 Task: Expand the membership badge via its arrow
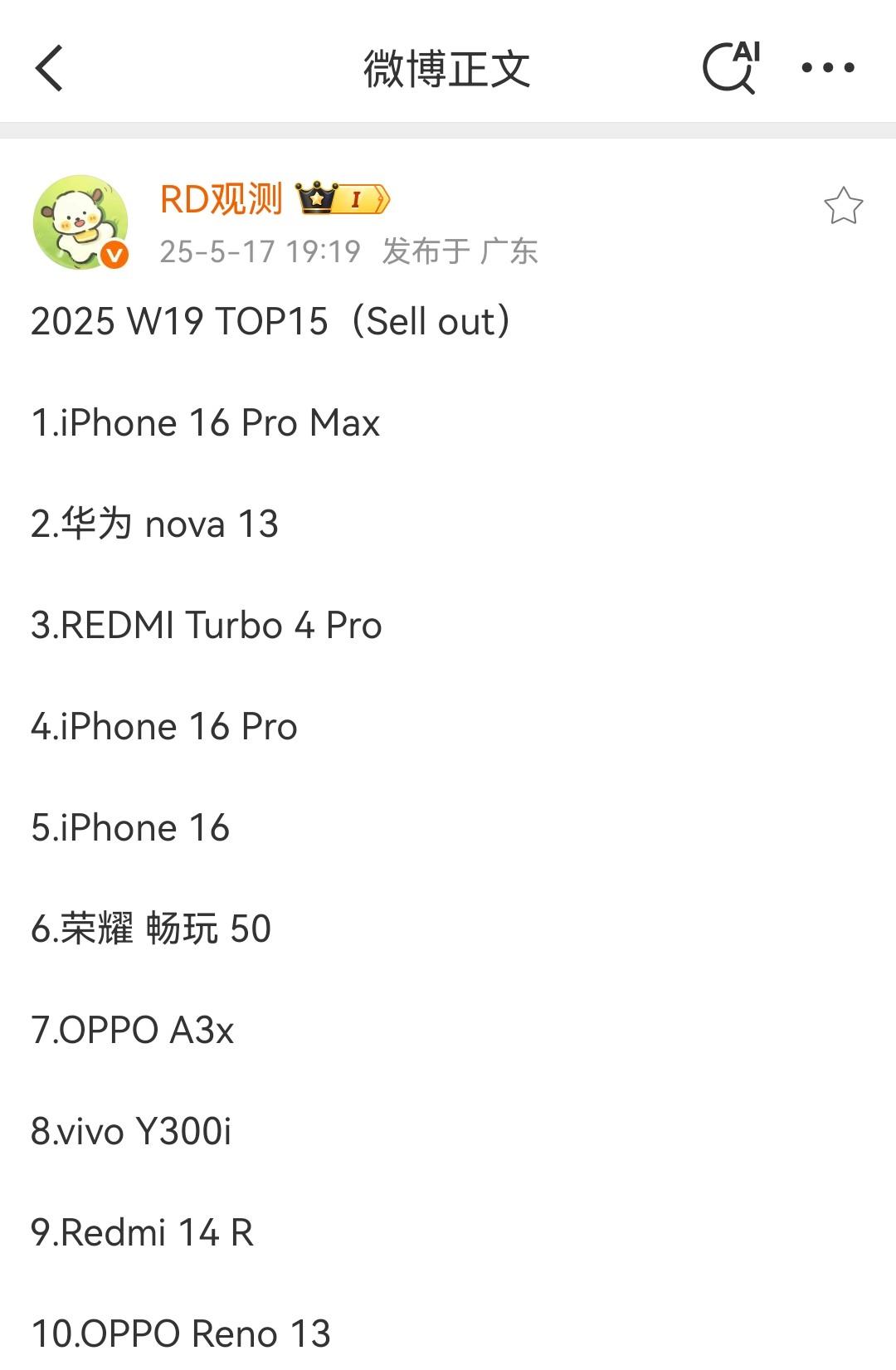[379, 200]
